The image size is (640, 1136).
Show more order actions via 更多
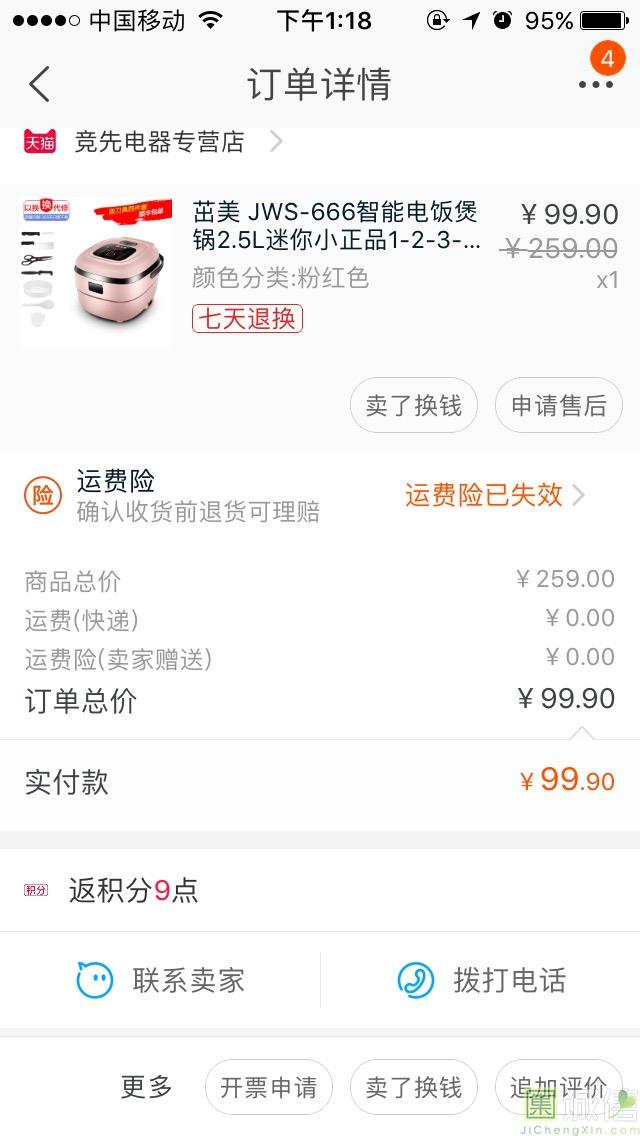click(147, 1087)
